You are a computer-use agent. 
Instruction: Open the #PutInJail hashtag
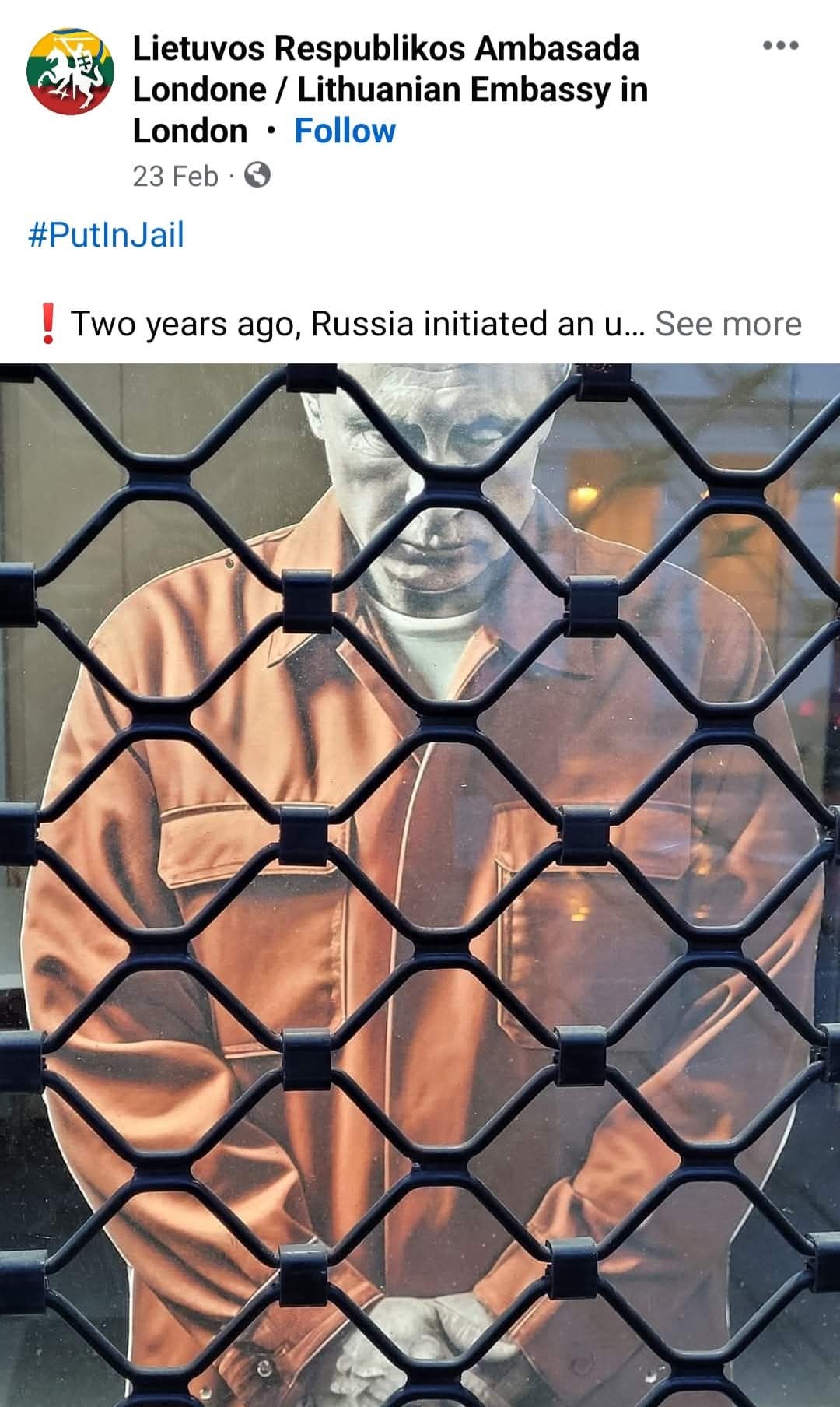107,234
